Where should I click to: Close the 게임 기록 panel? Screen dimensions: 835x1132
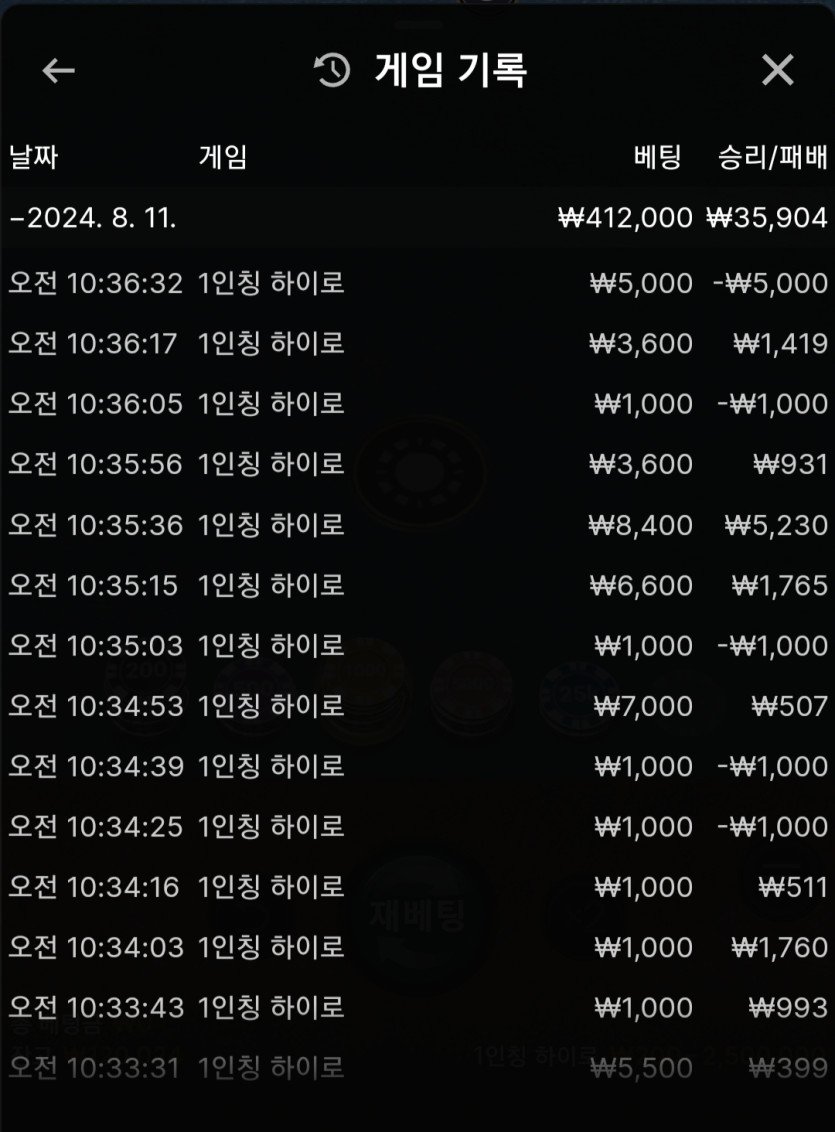pyautogui.click(x=777, y=70)
